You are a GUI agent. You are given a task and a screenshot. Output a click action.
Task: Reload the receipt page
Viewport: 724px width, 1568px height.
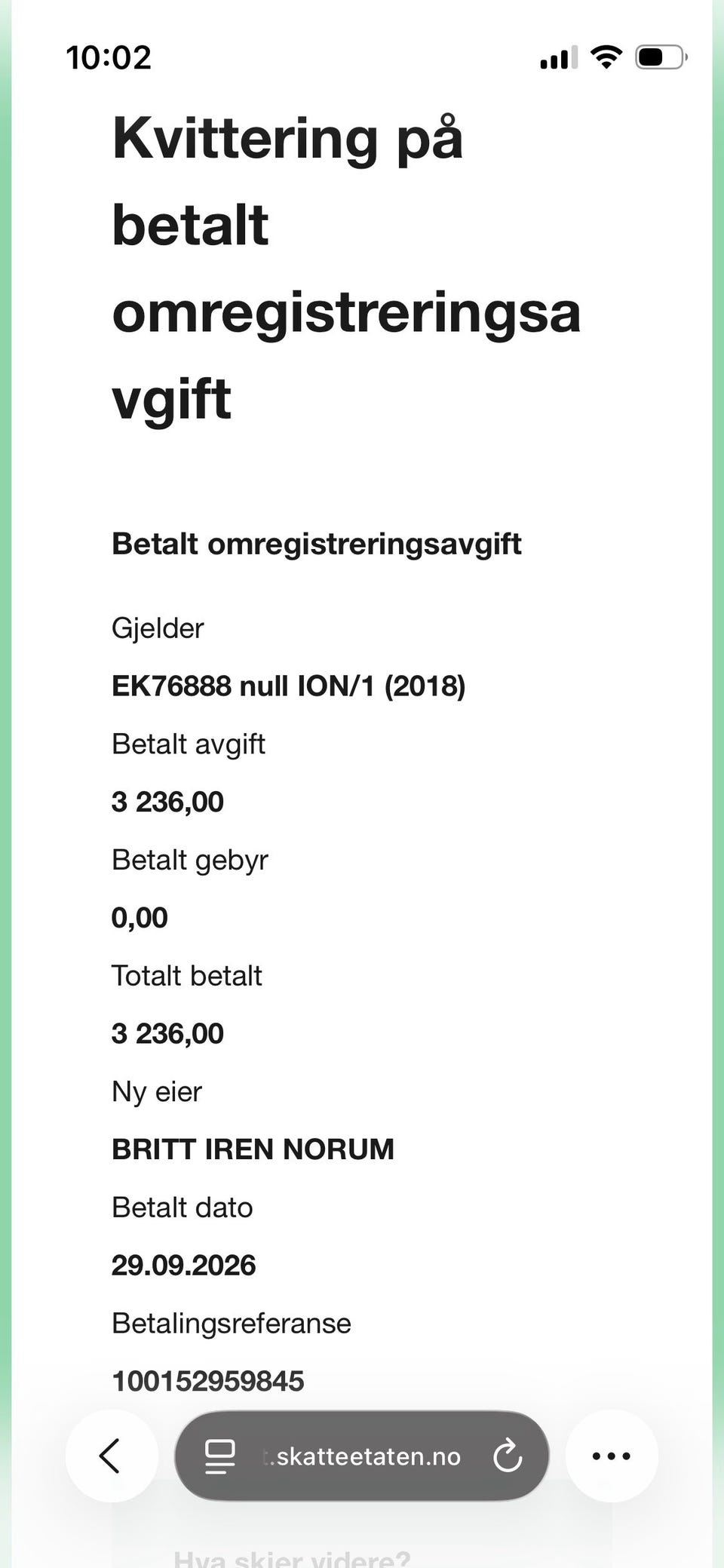click(508, 1456)
